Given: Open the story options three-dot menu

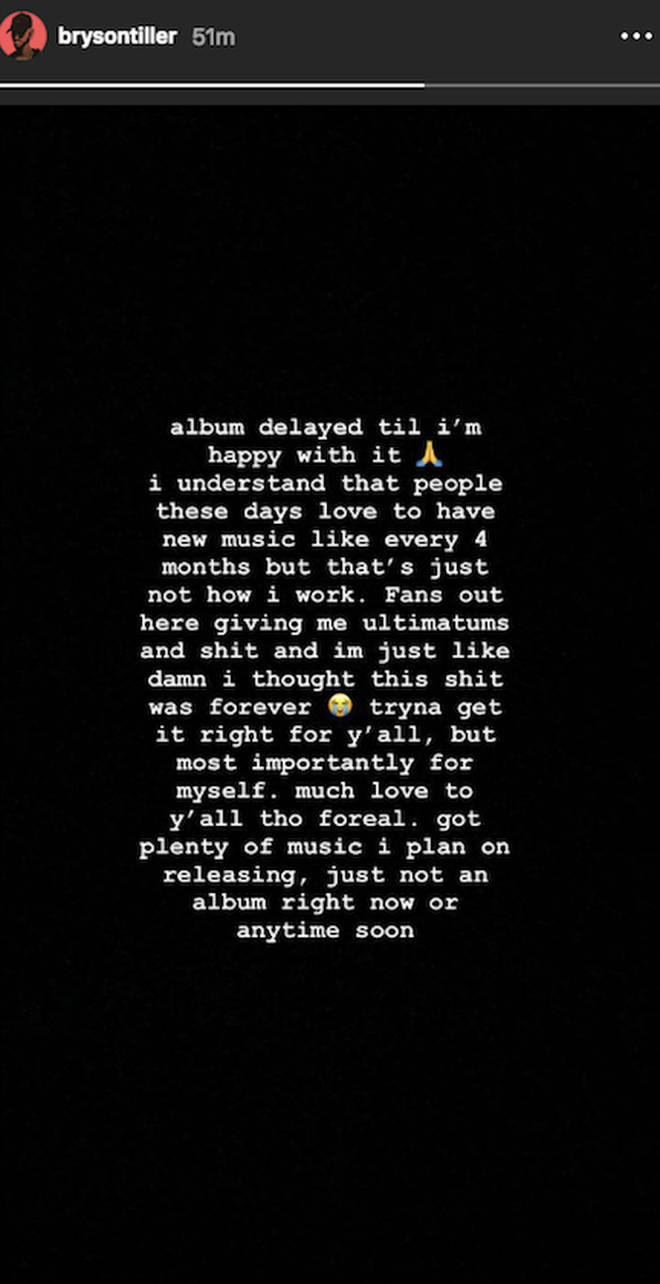Looking at the screenshot, I should [x=636, y=37].
